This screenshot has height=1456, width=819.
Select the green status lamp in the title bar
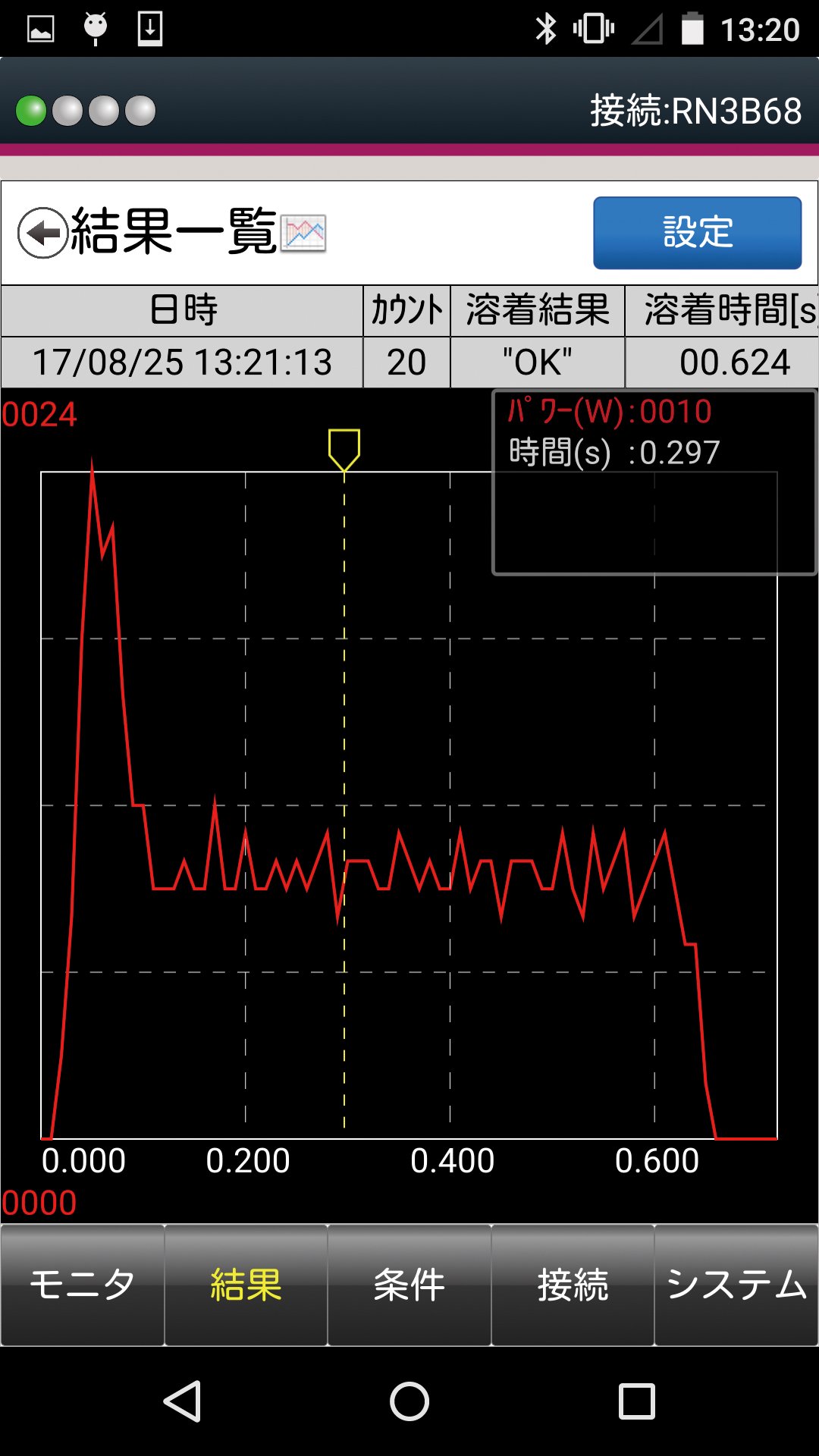click(x=32, y=110)
